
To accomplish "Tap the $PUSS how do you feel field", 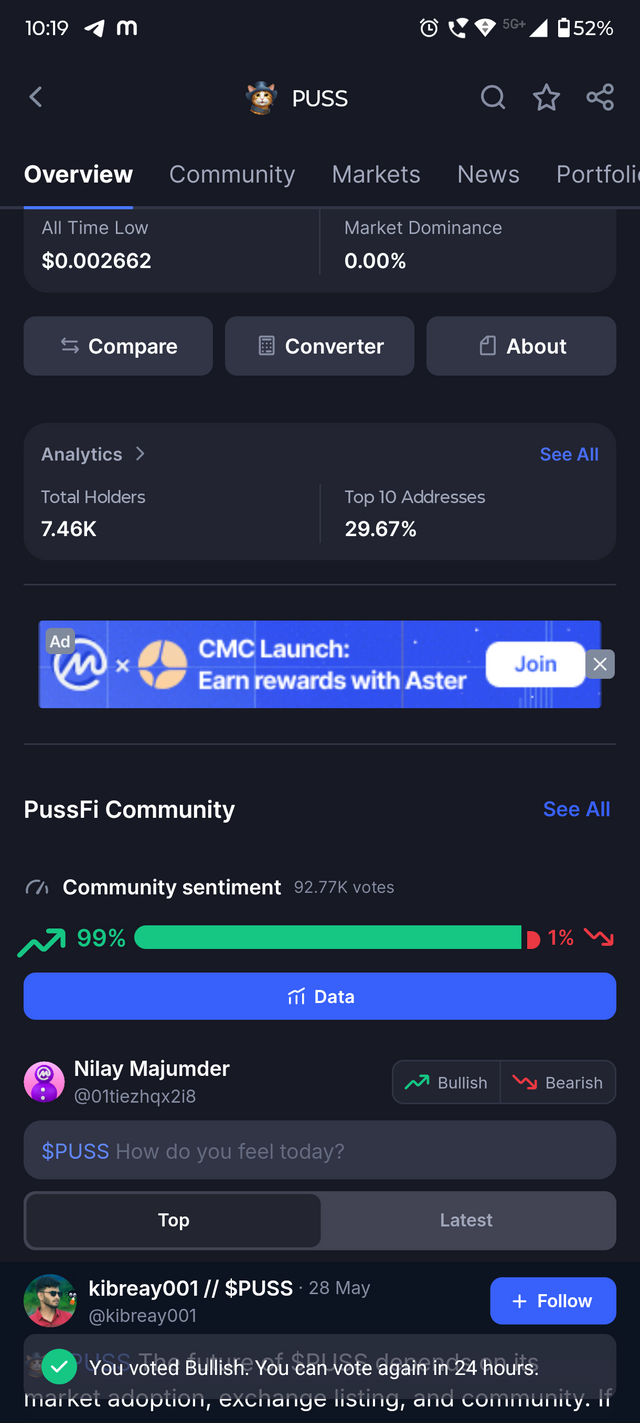I will click(320, 1151).
